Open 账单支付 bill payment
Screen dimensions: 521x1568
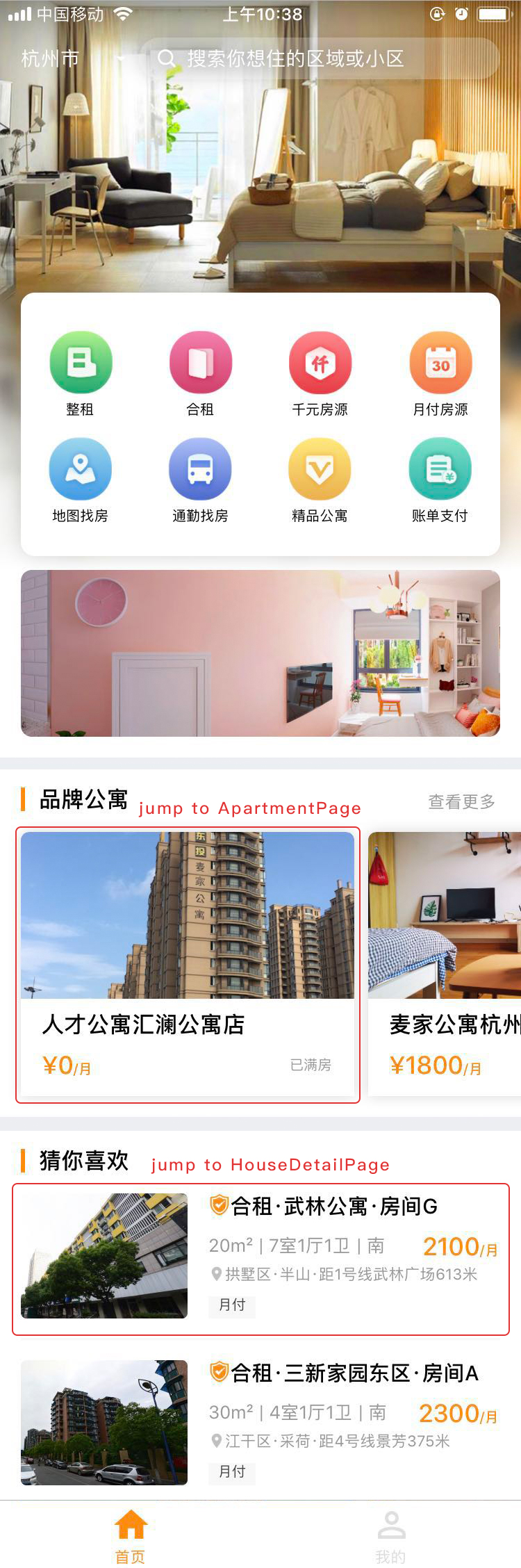pos(440,480)
